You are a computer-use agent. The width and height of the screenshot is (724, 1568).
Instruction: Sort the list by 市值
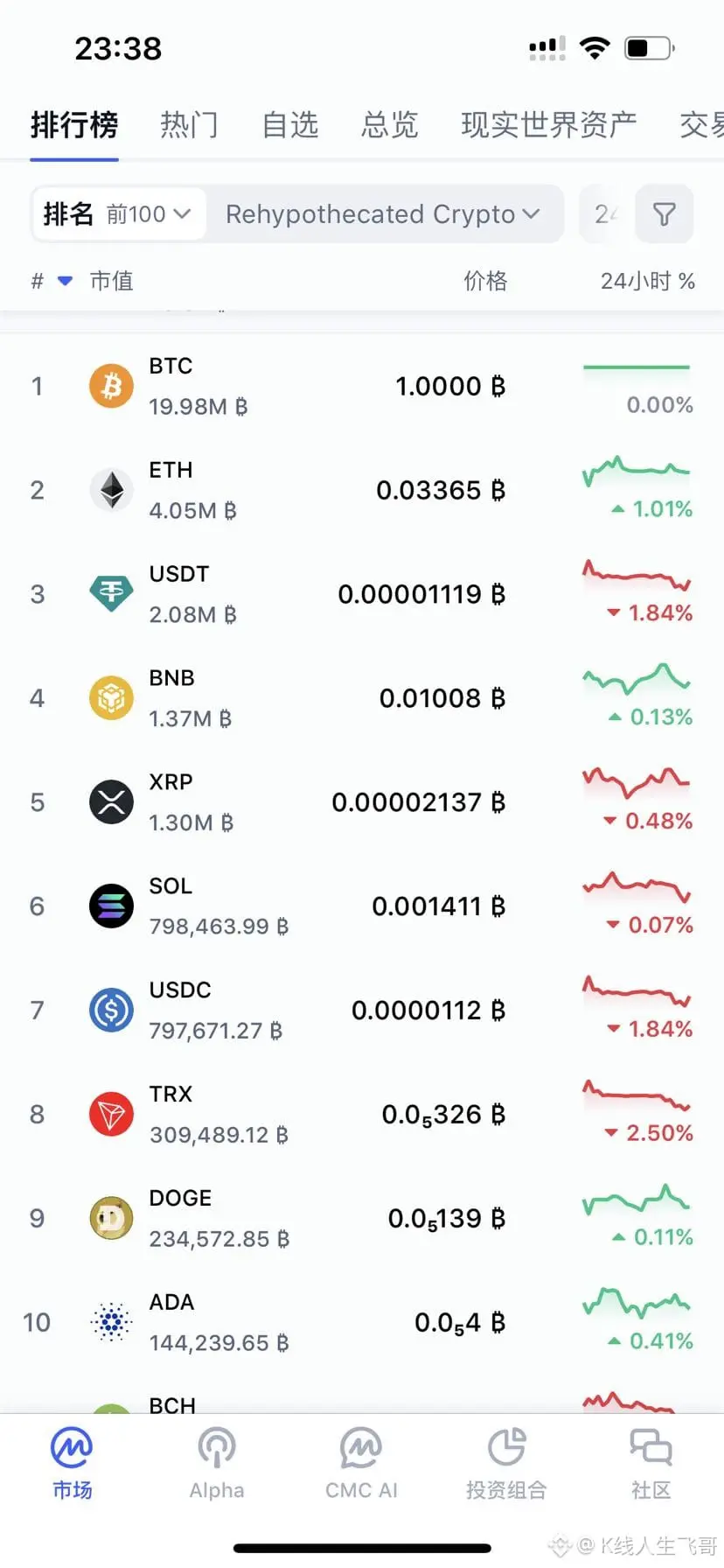tap(111, 281)
